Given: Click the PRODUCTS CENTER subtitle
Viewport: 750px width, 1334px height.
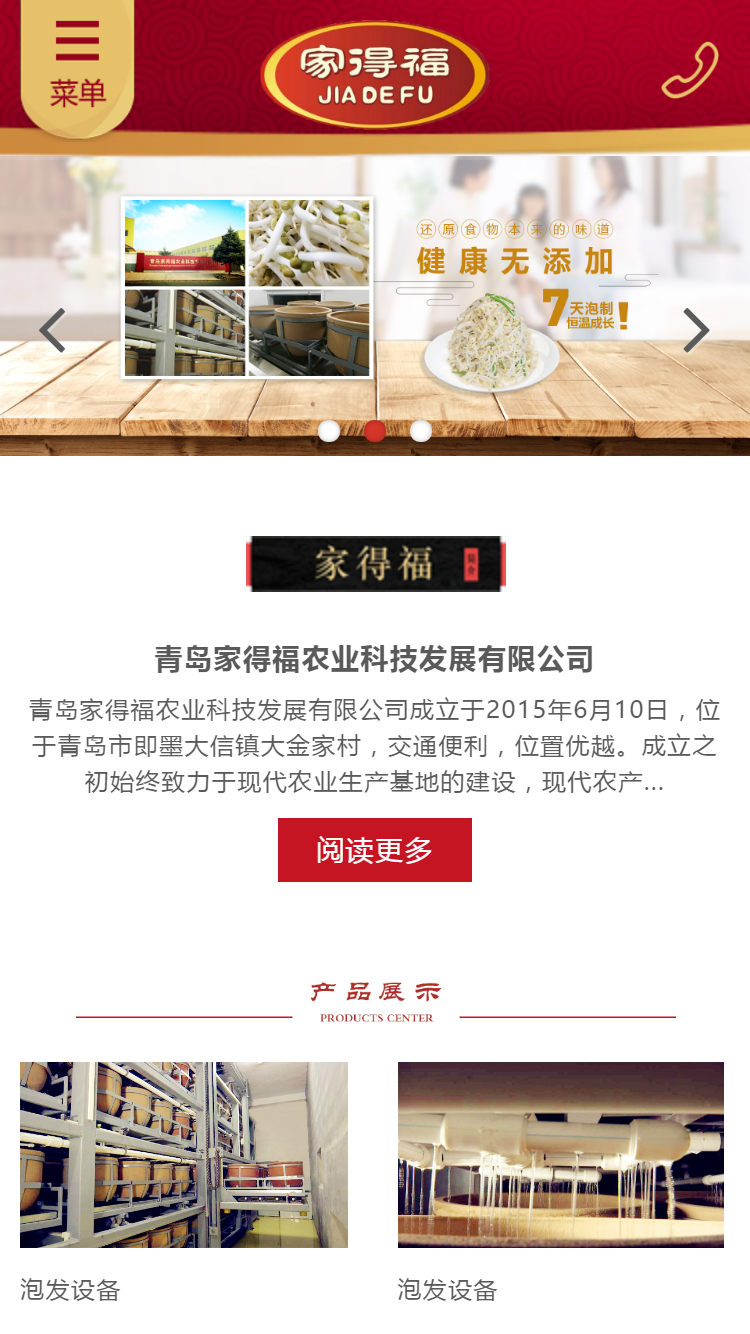Looking at the screenshot, I should pyautogui.click(x=375, y=1016).
